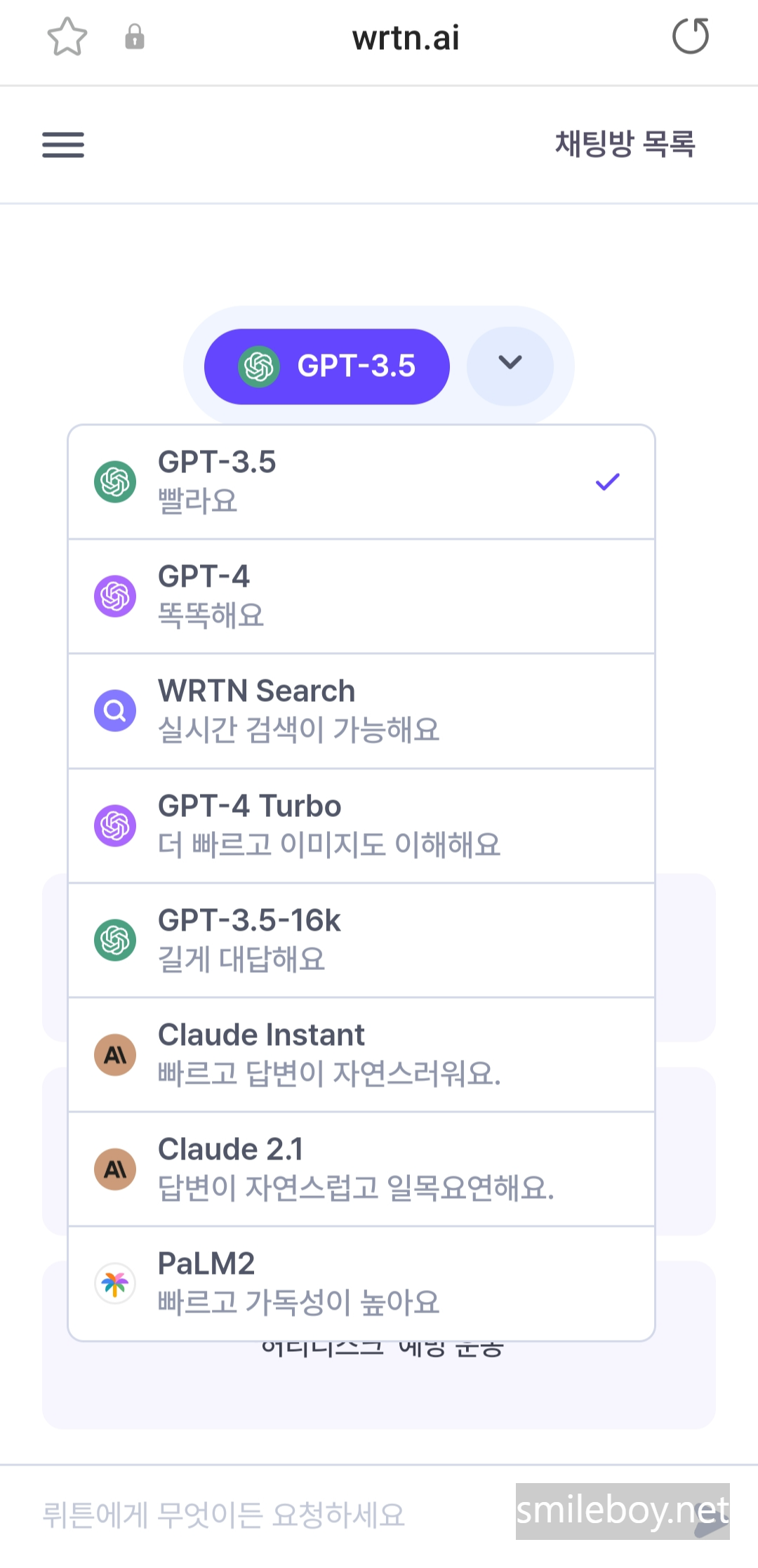Click the GPT-3.5 pill button
758x1568 pixels.
point(326,366)
